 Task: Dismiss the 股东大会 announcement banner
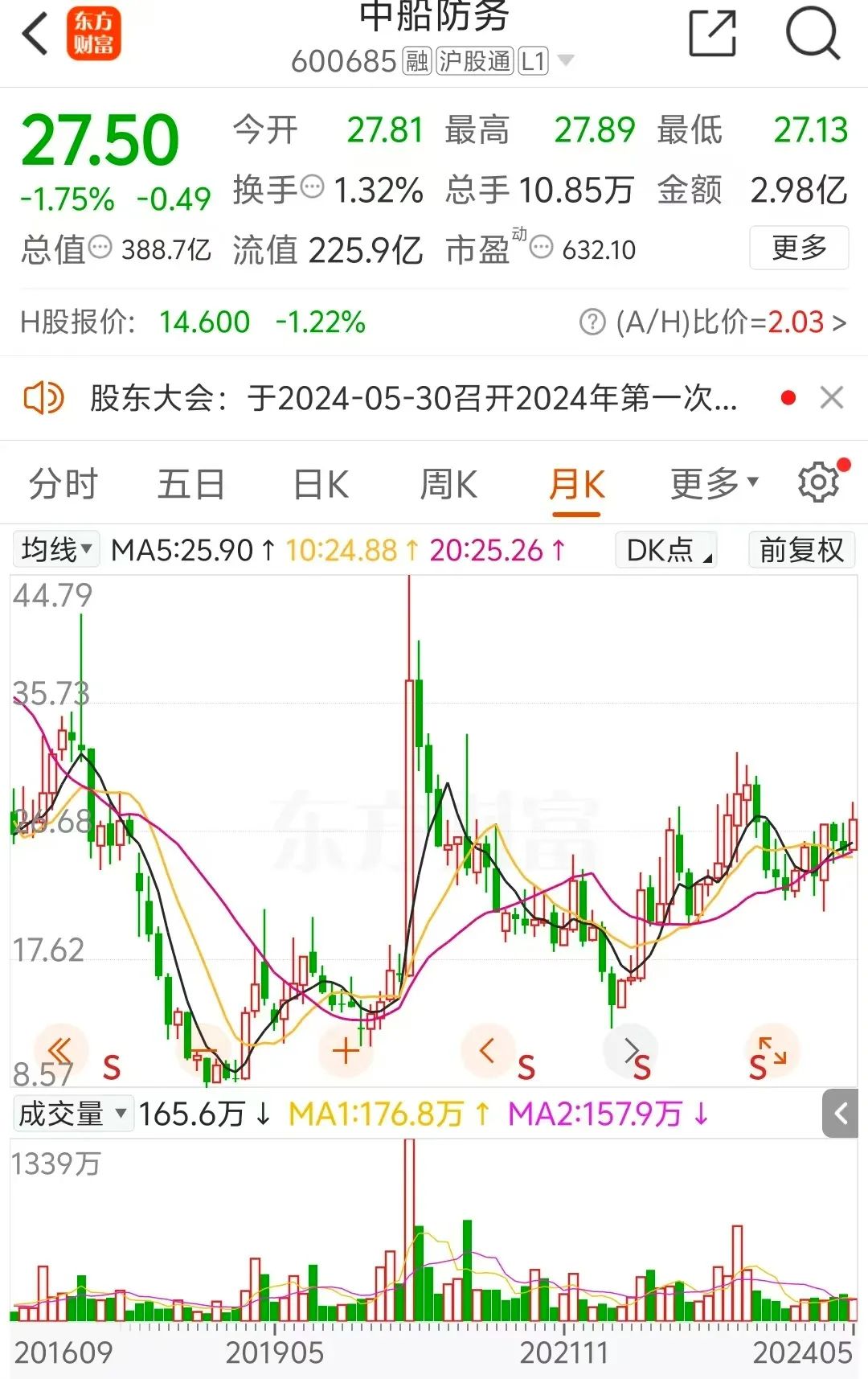pos(832,397)
